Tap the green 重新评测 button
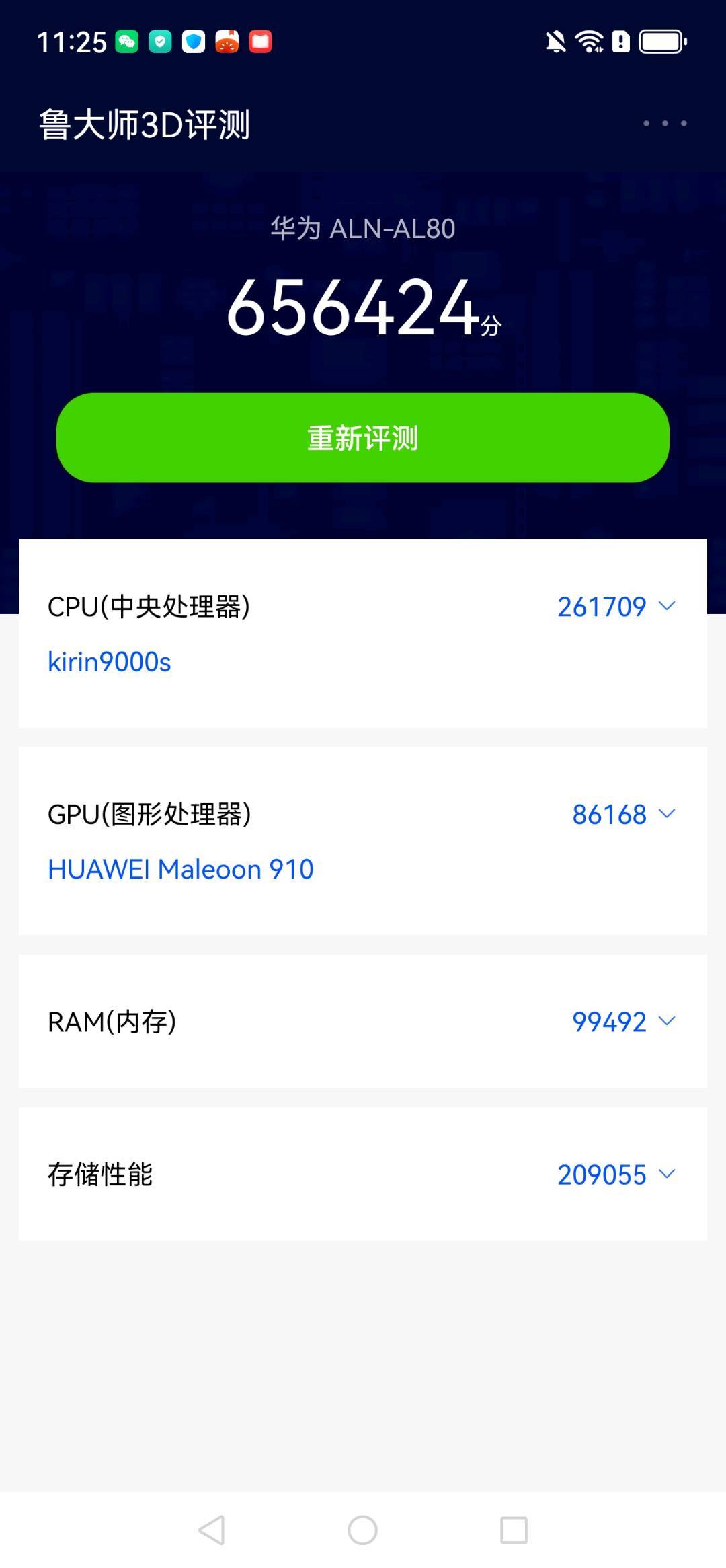Image resolution: width=726 pixels, height=1568 pixels. coord(363,437)
